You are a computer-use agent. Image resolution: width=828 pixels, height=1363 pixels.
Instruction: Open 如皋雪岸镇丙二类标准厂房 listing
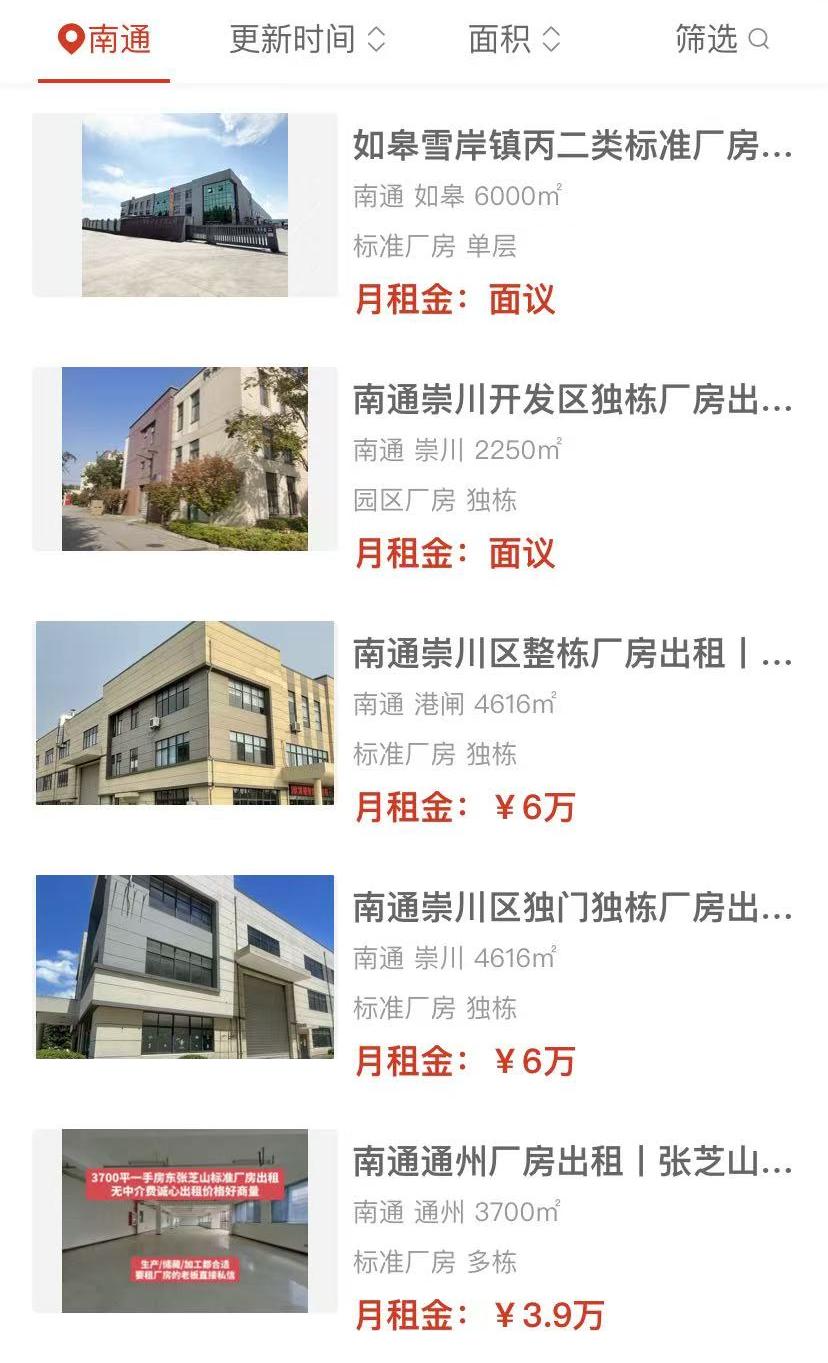[572, 146]
